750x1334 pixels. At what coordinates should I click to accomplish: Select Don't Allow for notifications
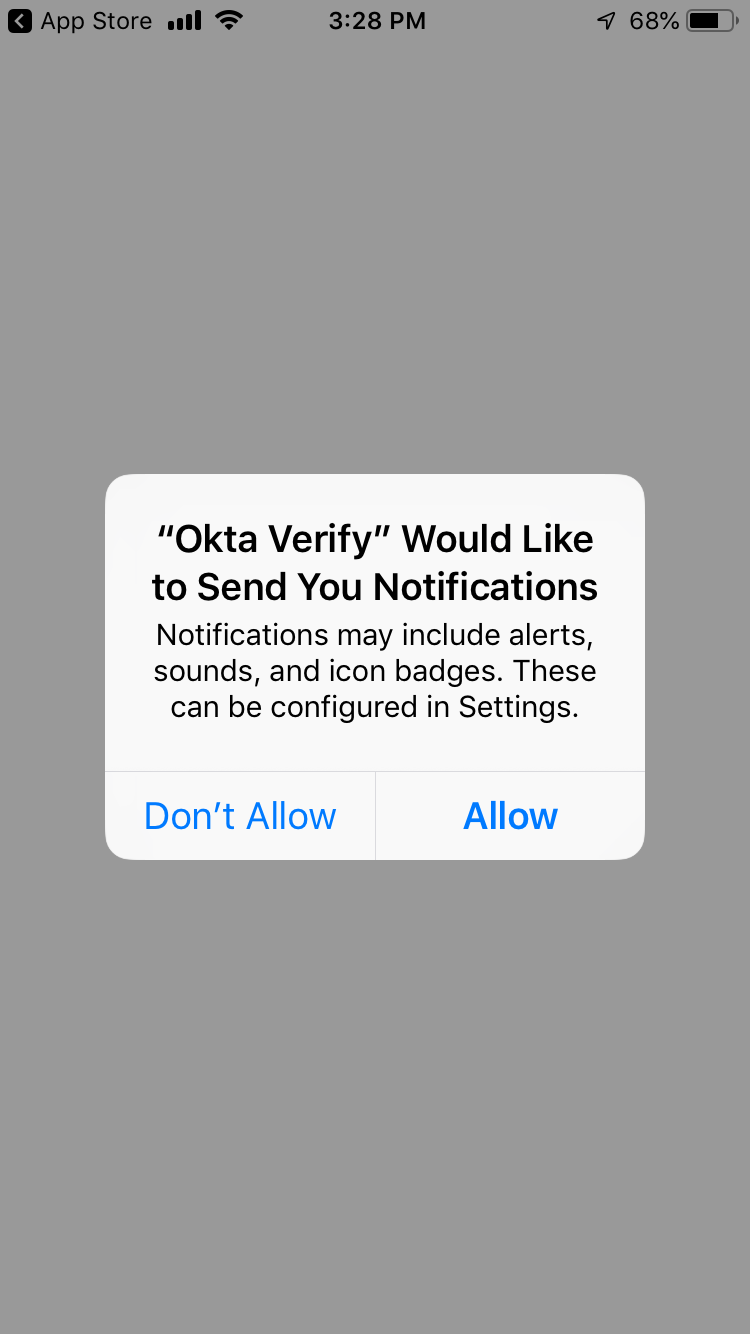240,816
